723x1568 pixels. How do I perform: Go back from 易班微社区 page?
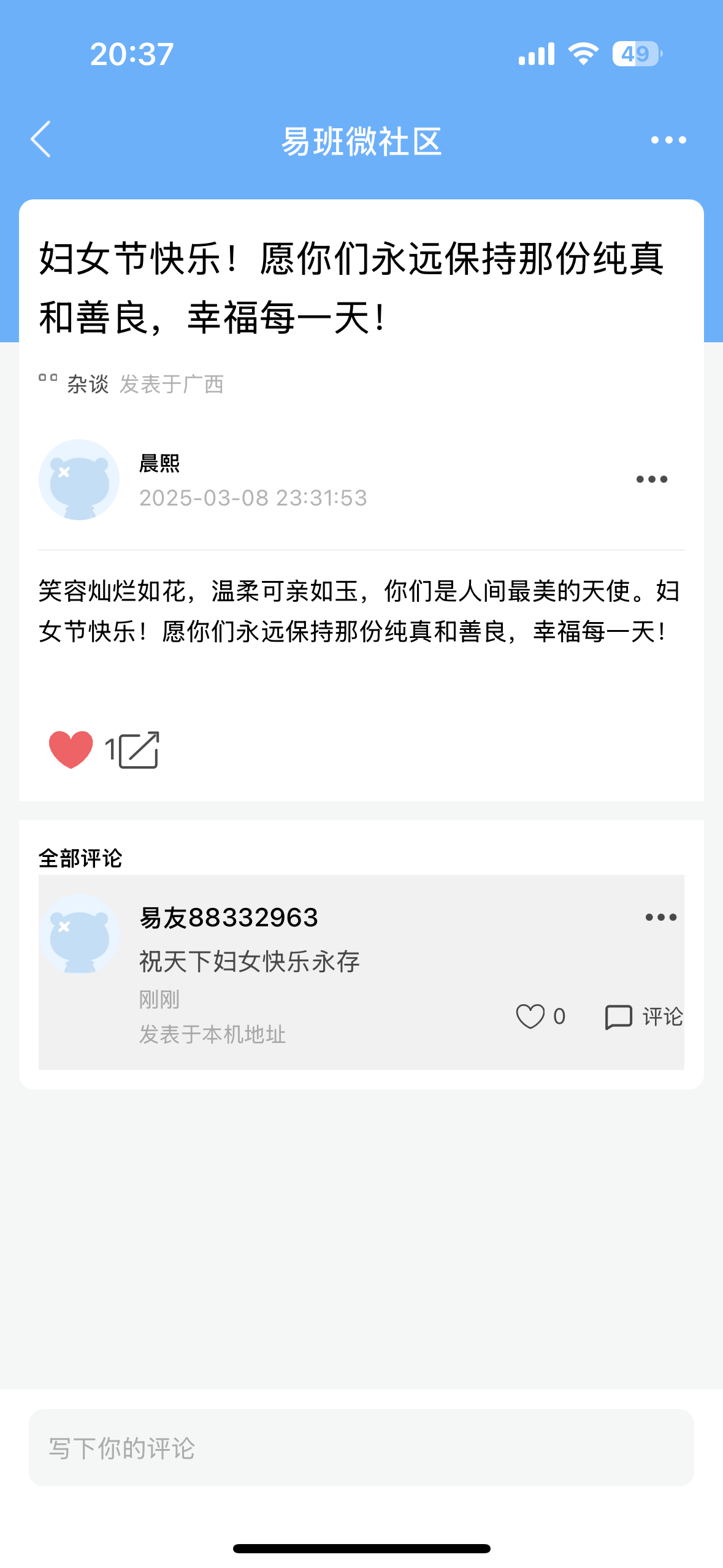(x=41, y=140)
